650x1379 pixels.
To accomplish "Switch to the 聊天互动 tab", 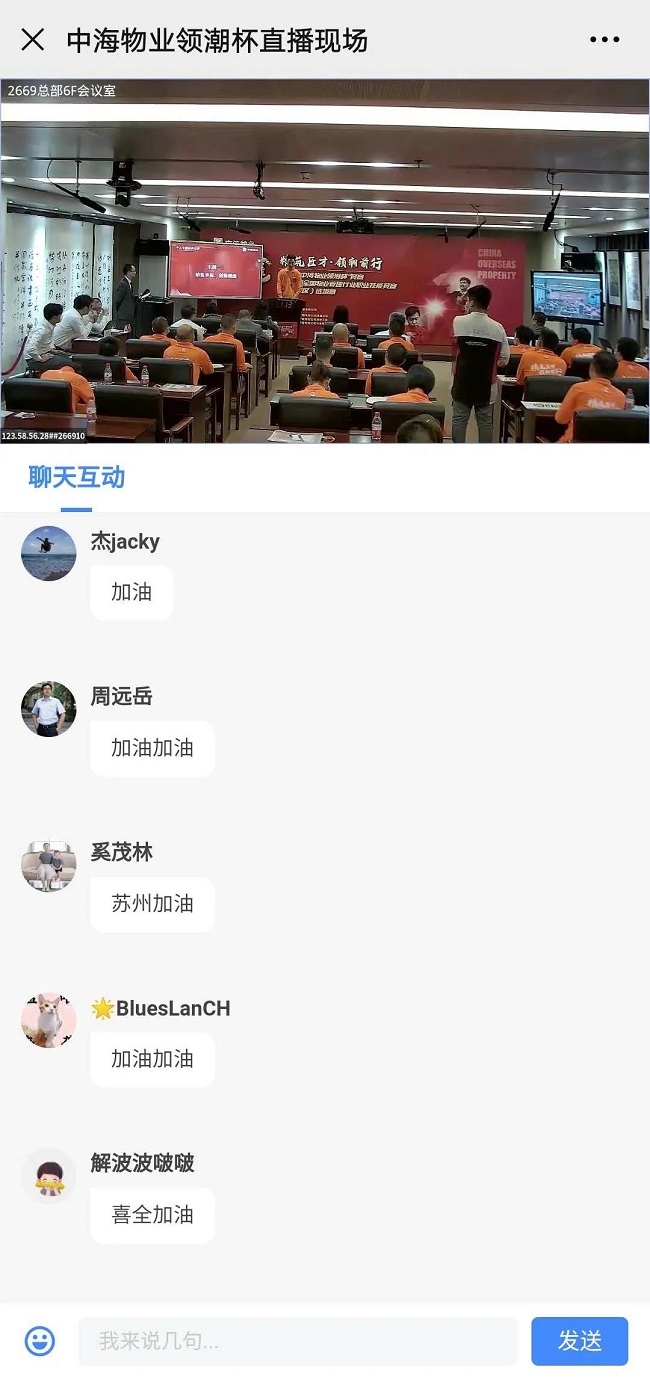I will click(x=77, y=477).
